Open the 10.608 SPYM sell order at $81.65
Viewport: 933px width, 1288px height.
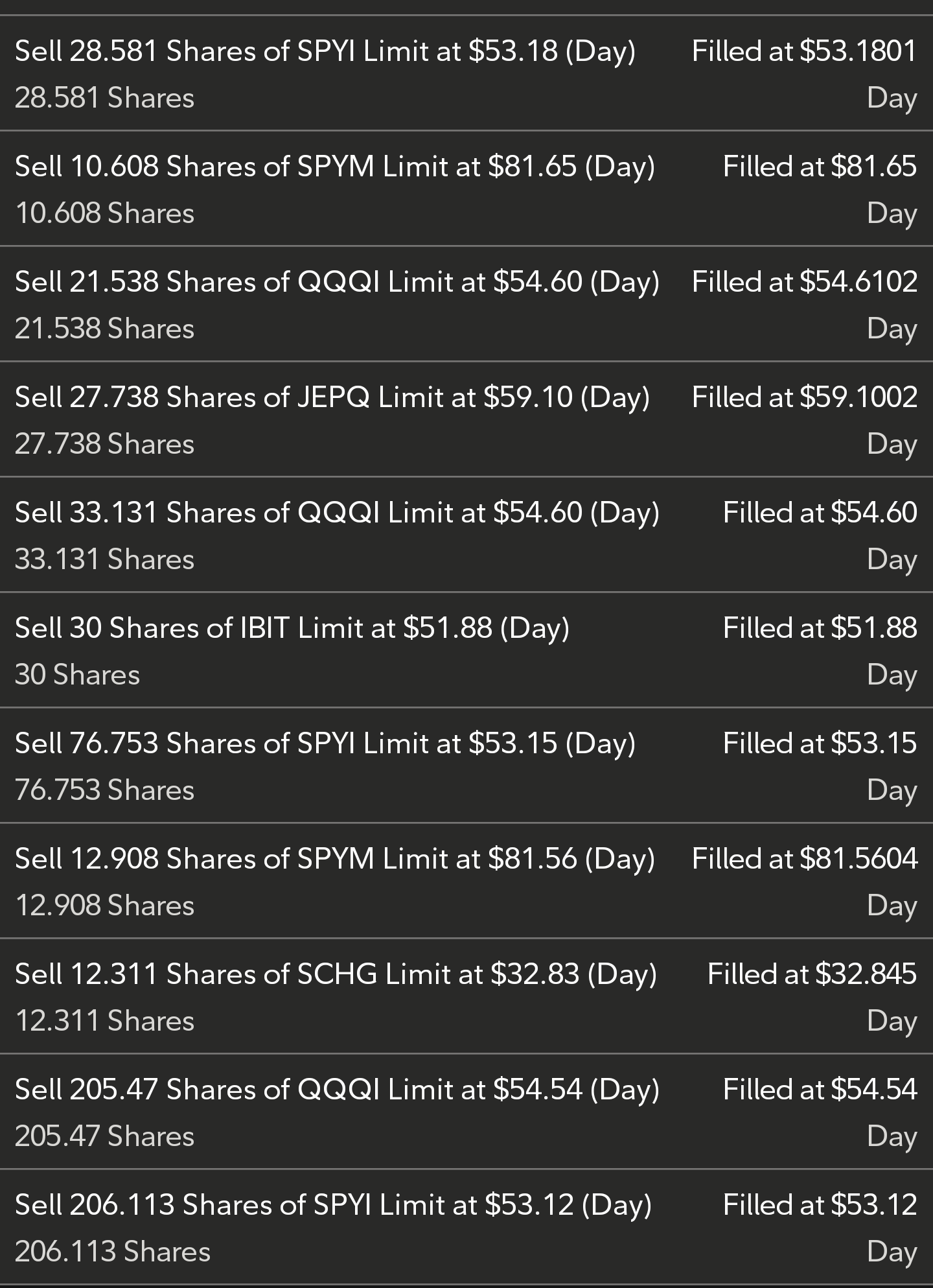[466, 189]
